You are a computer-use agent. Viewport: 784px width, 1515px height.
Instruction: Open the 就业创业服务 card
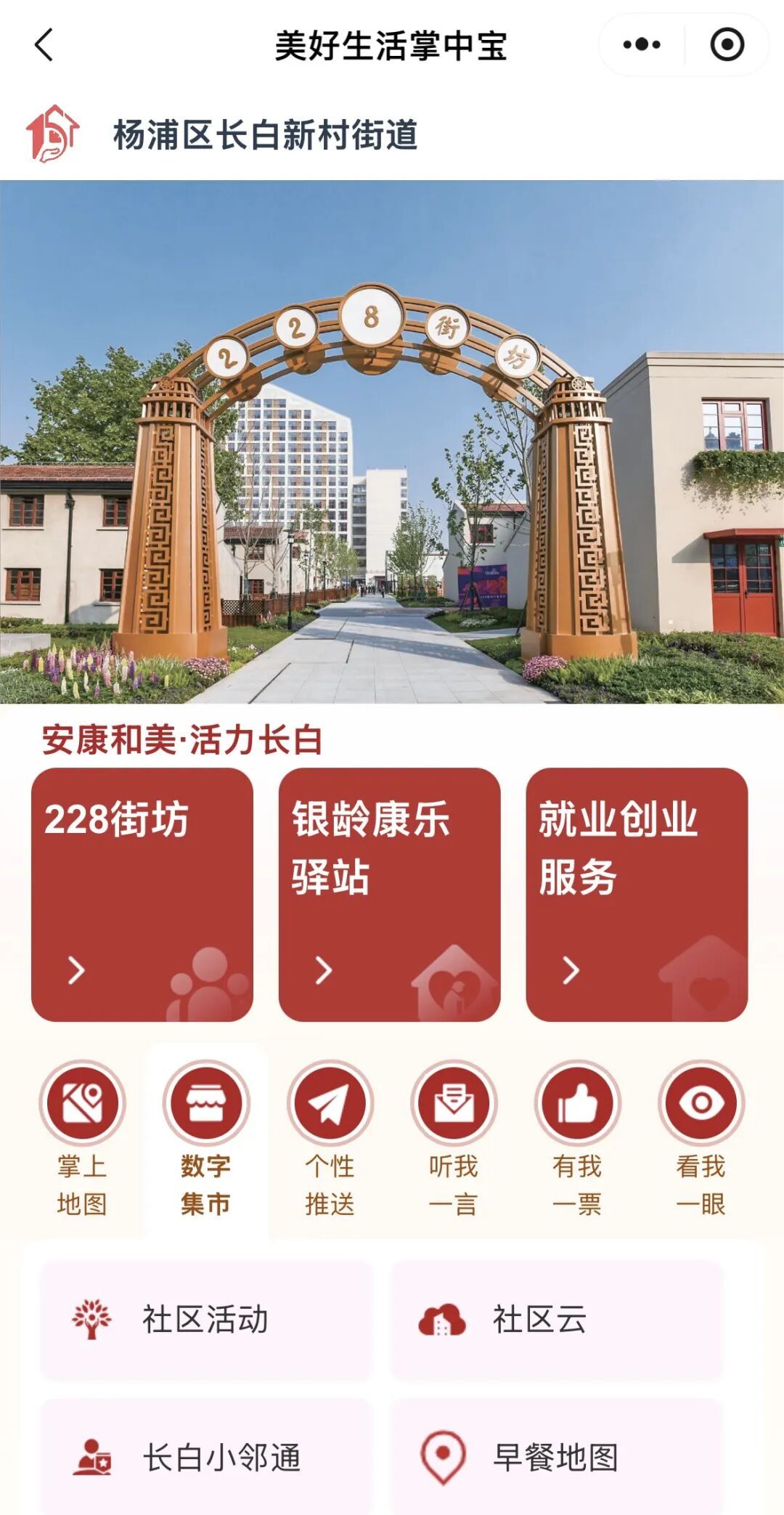637,894
